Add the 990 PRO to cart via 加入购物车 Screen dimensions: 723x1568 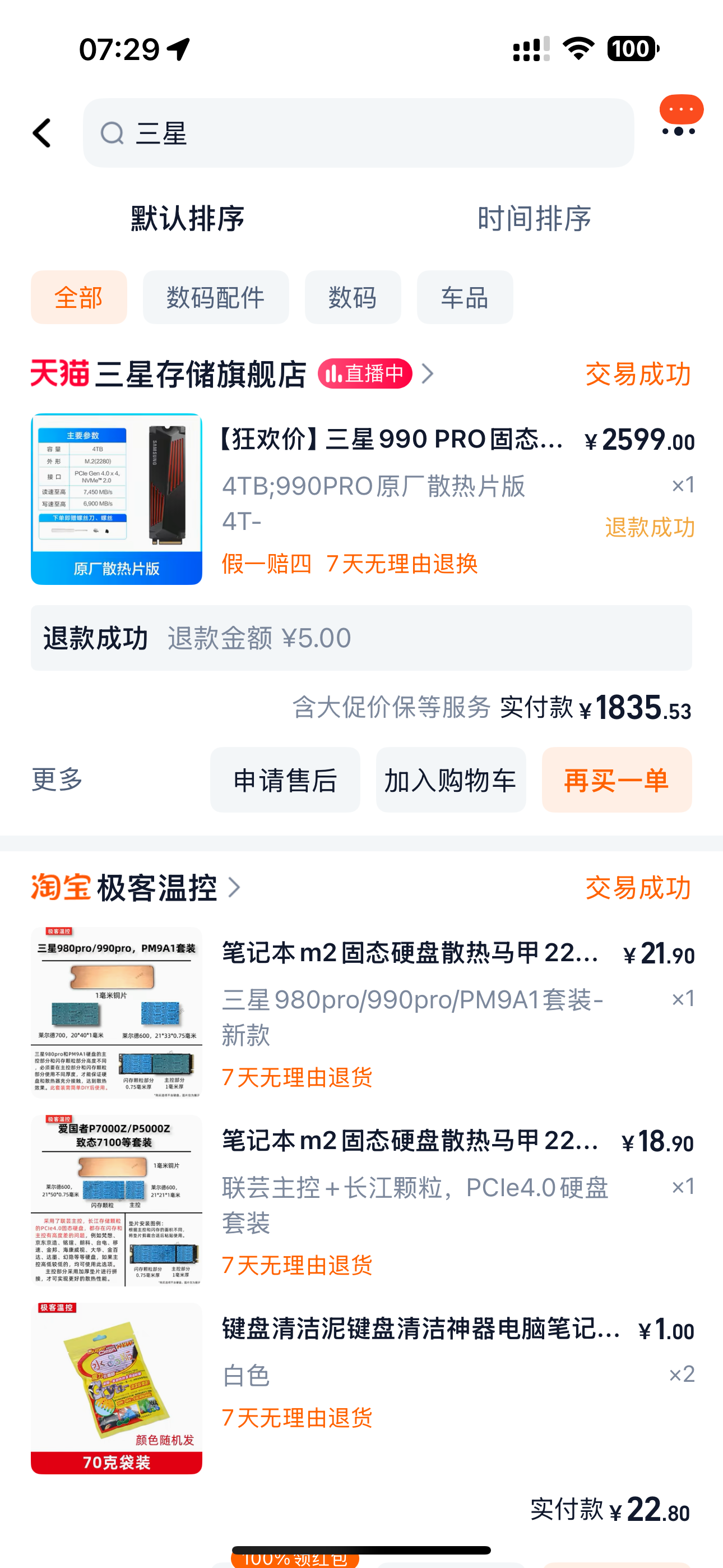pos(451,780)
